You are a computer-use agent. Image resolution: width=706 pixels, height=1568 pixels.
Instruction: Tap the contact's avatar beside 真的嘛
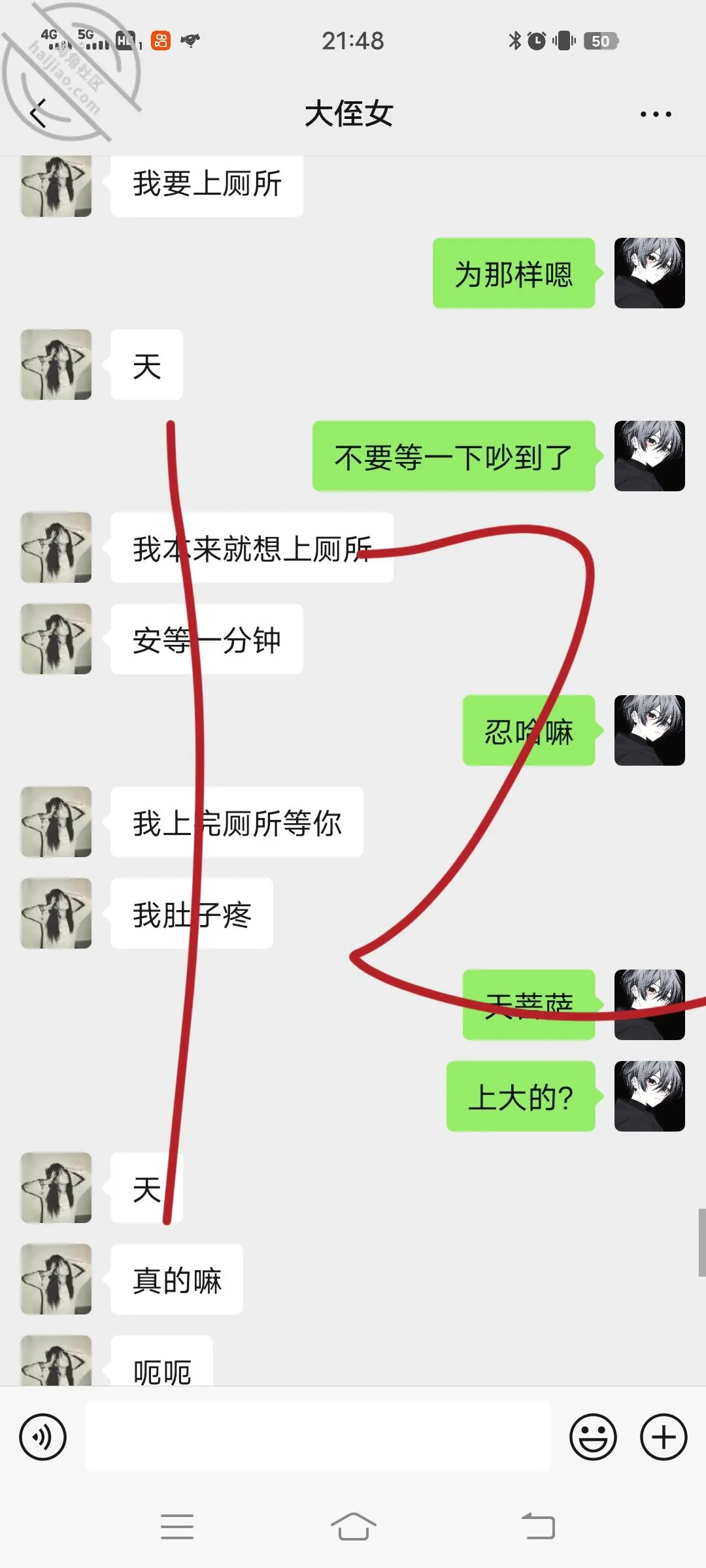[x=56, y=1279]
